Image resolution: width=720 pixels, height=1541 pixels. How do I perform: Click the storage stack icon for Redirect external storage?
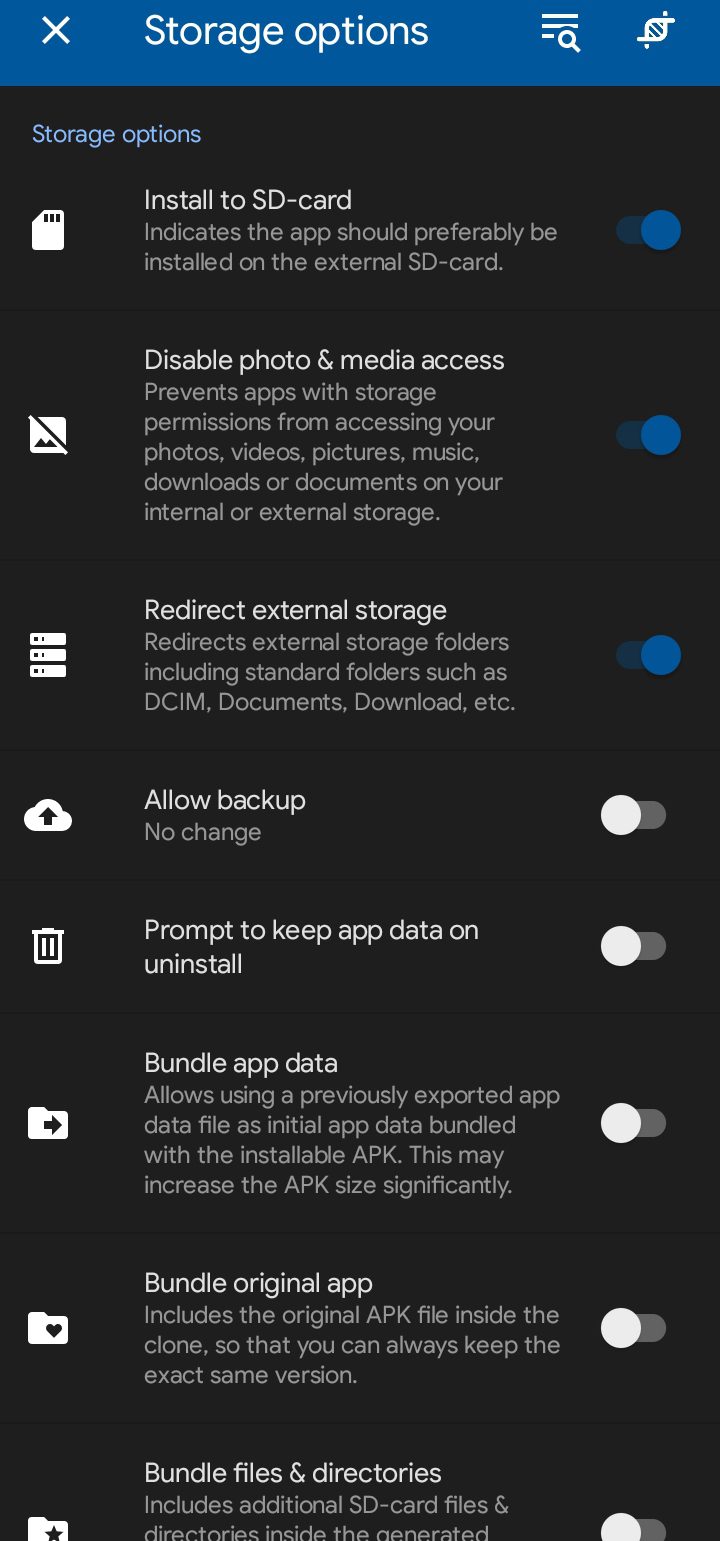pos(48,654)
